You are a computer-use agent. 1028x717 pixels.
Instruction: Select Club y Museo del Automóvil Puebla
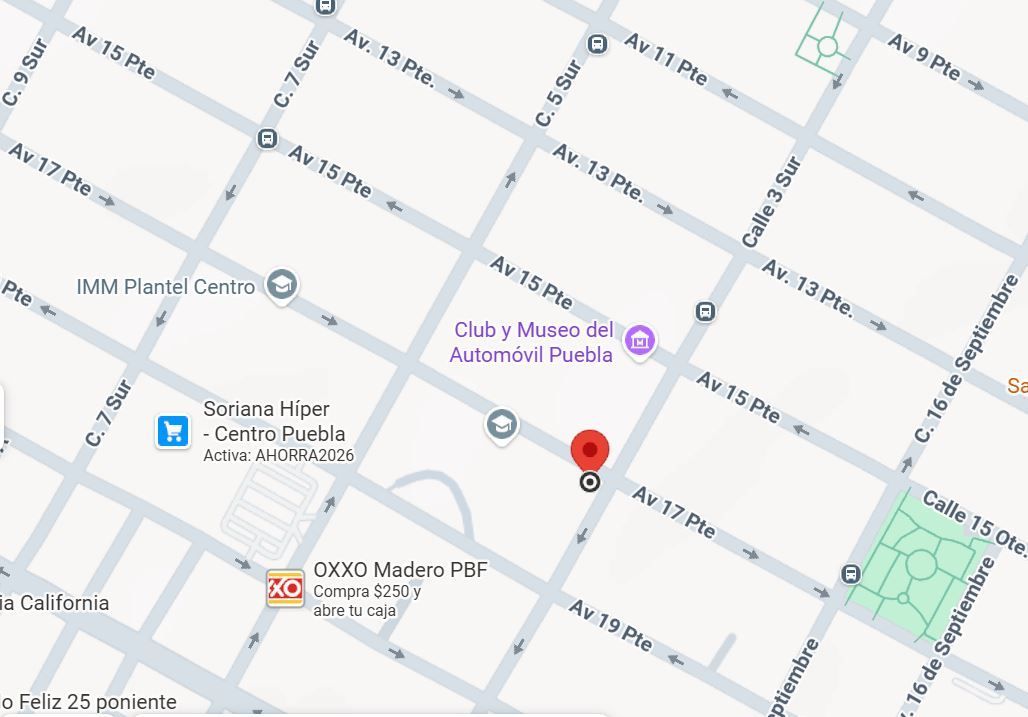(639, 341)
